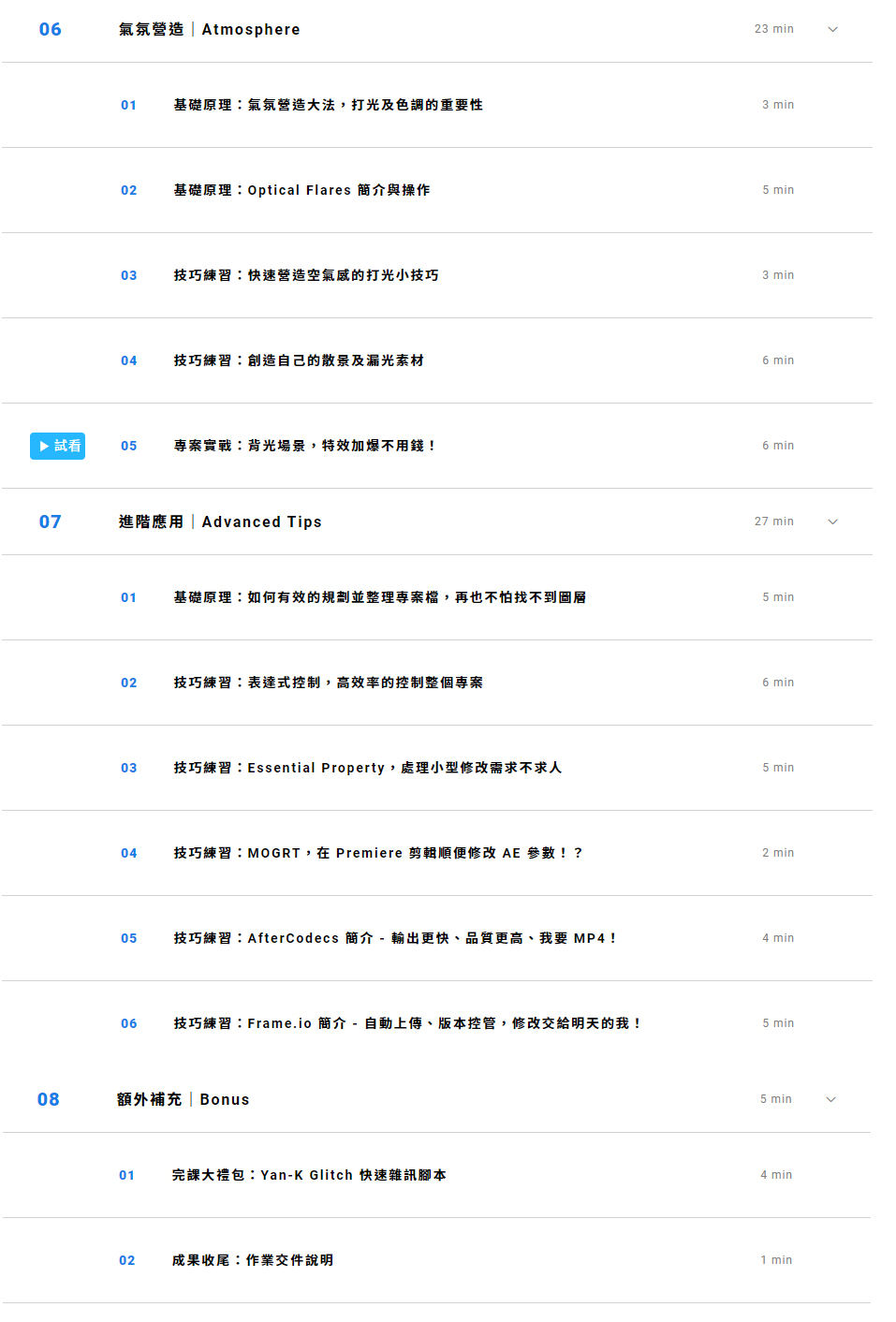Collapse the 08 Bonus section chevron
Viewport: 896px width, 1322px height.
[x=830, y=1099]
